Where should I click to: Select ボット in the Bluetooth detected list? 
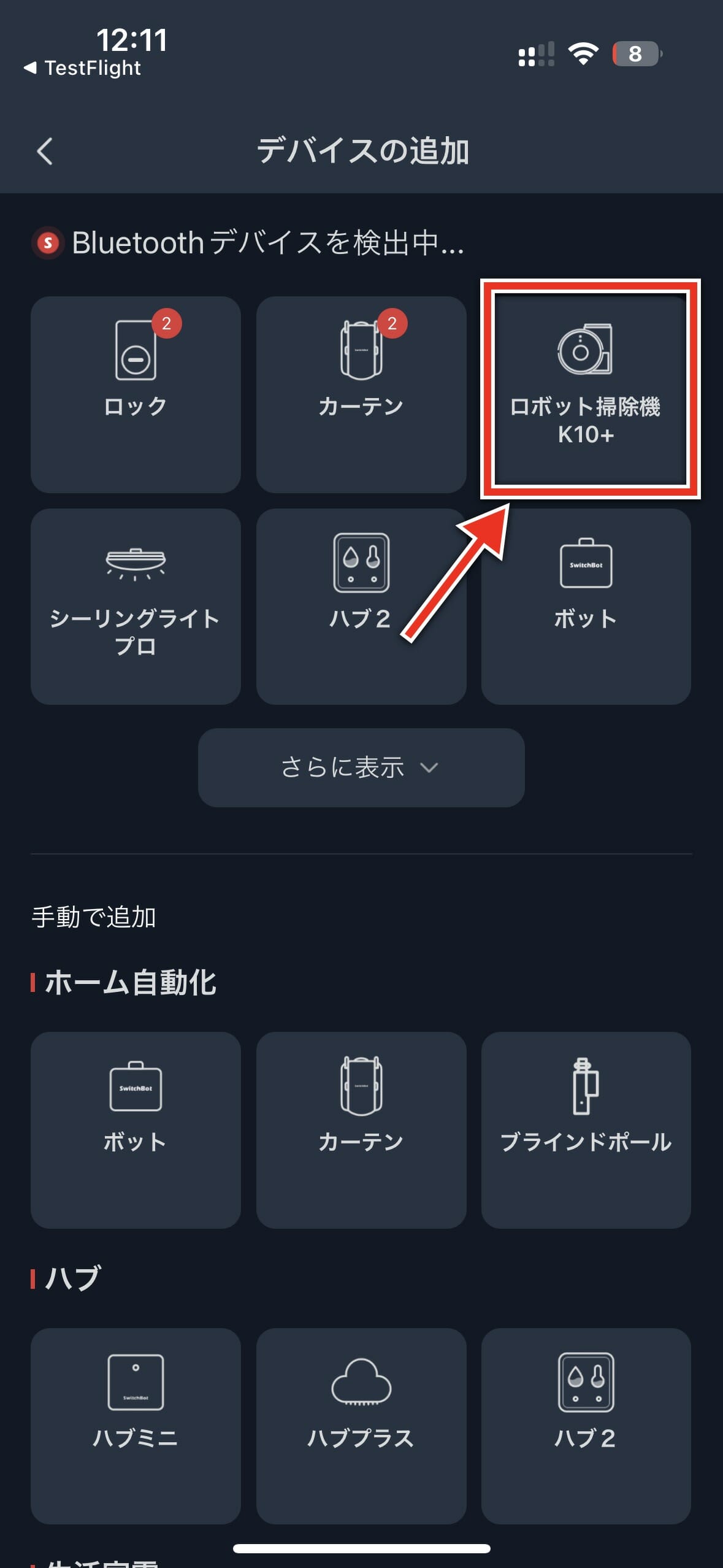point(586,606)
